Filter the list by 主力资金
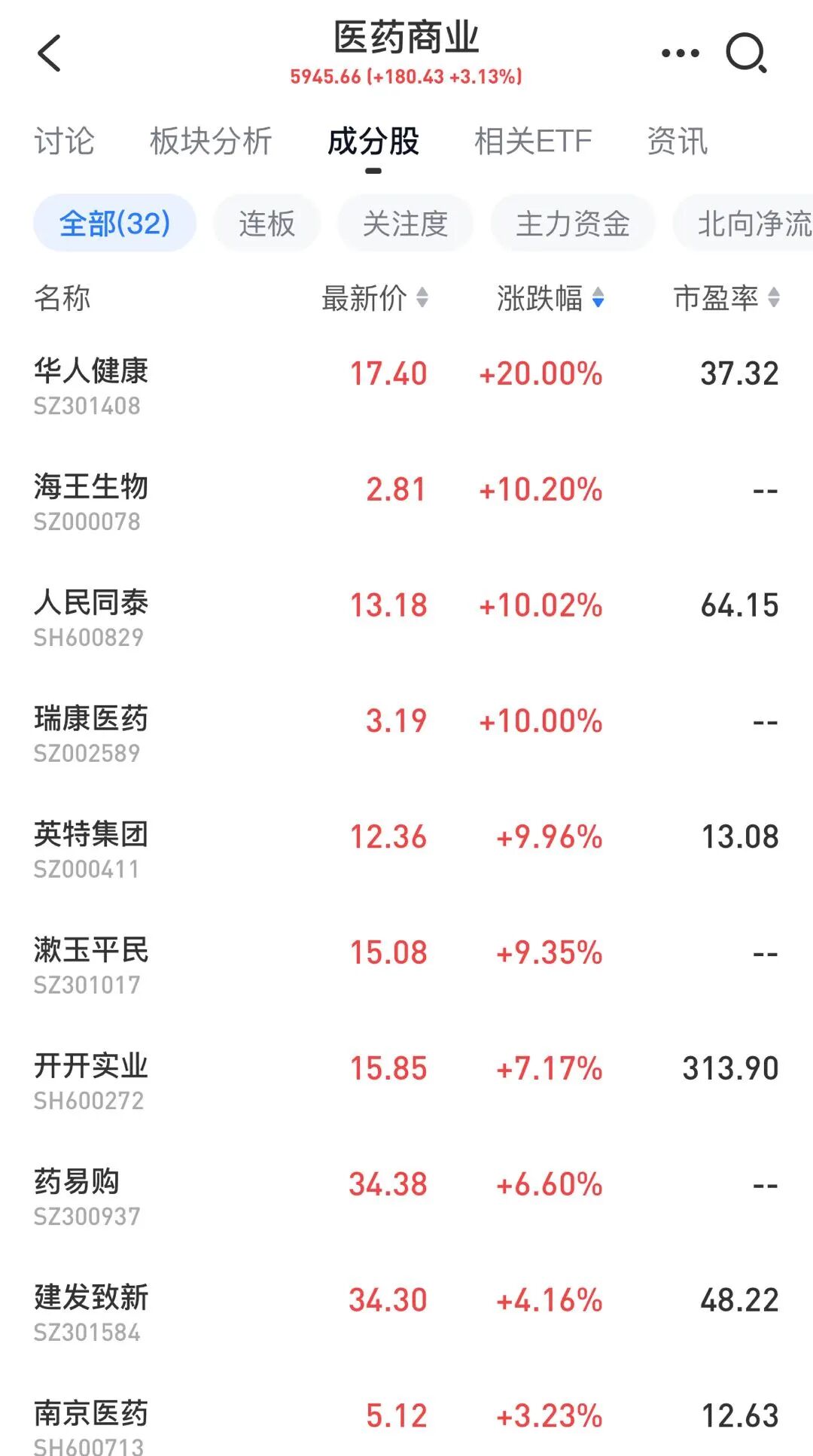The height and width of the screenshot is (1456, 813). pyautogui.click(x=572, y=224)
